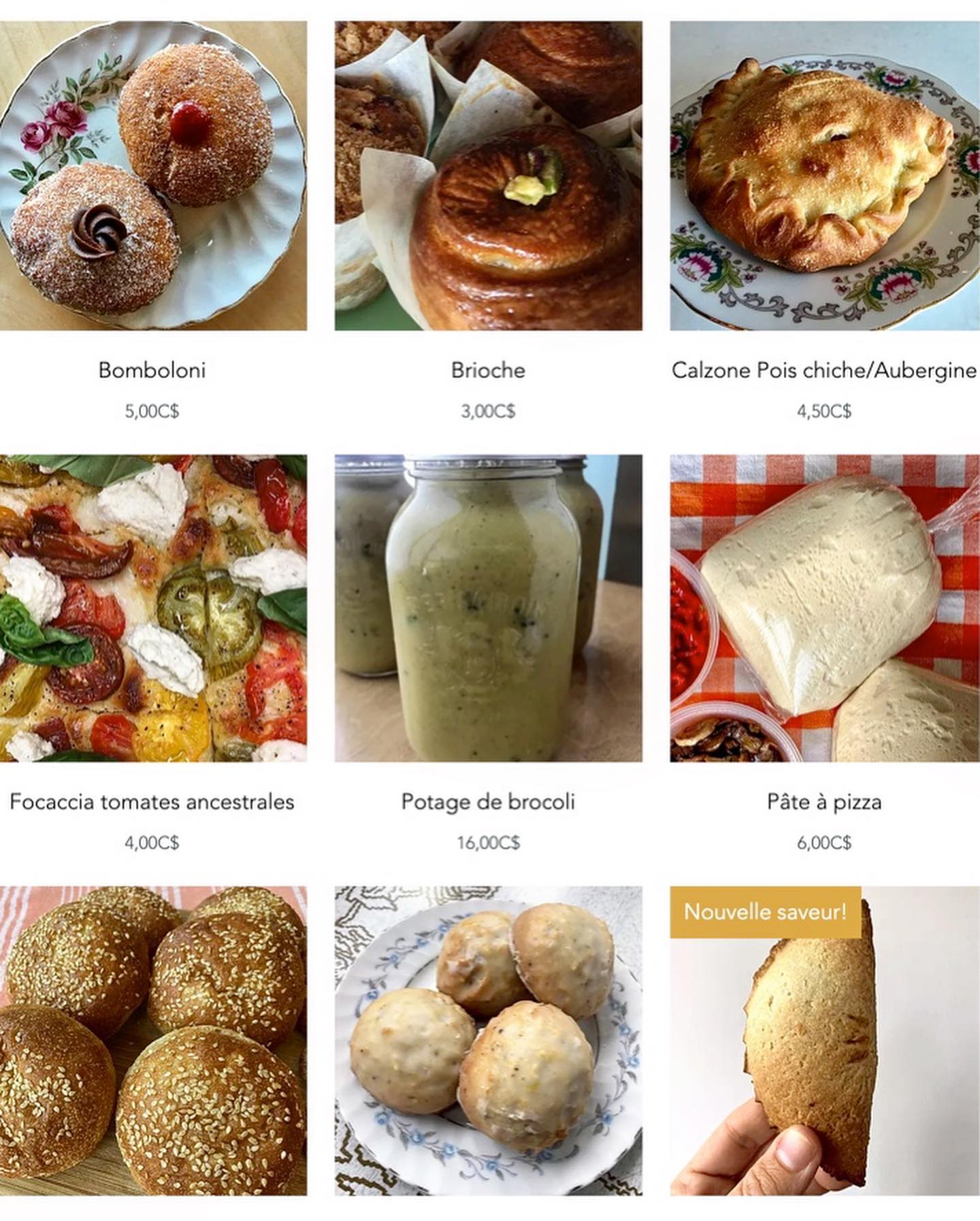Viewport: 980px width, 1221px height.
Task: Select the Focaccia tomates ancestrales card
Action: coord(153,608)
